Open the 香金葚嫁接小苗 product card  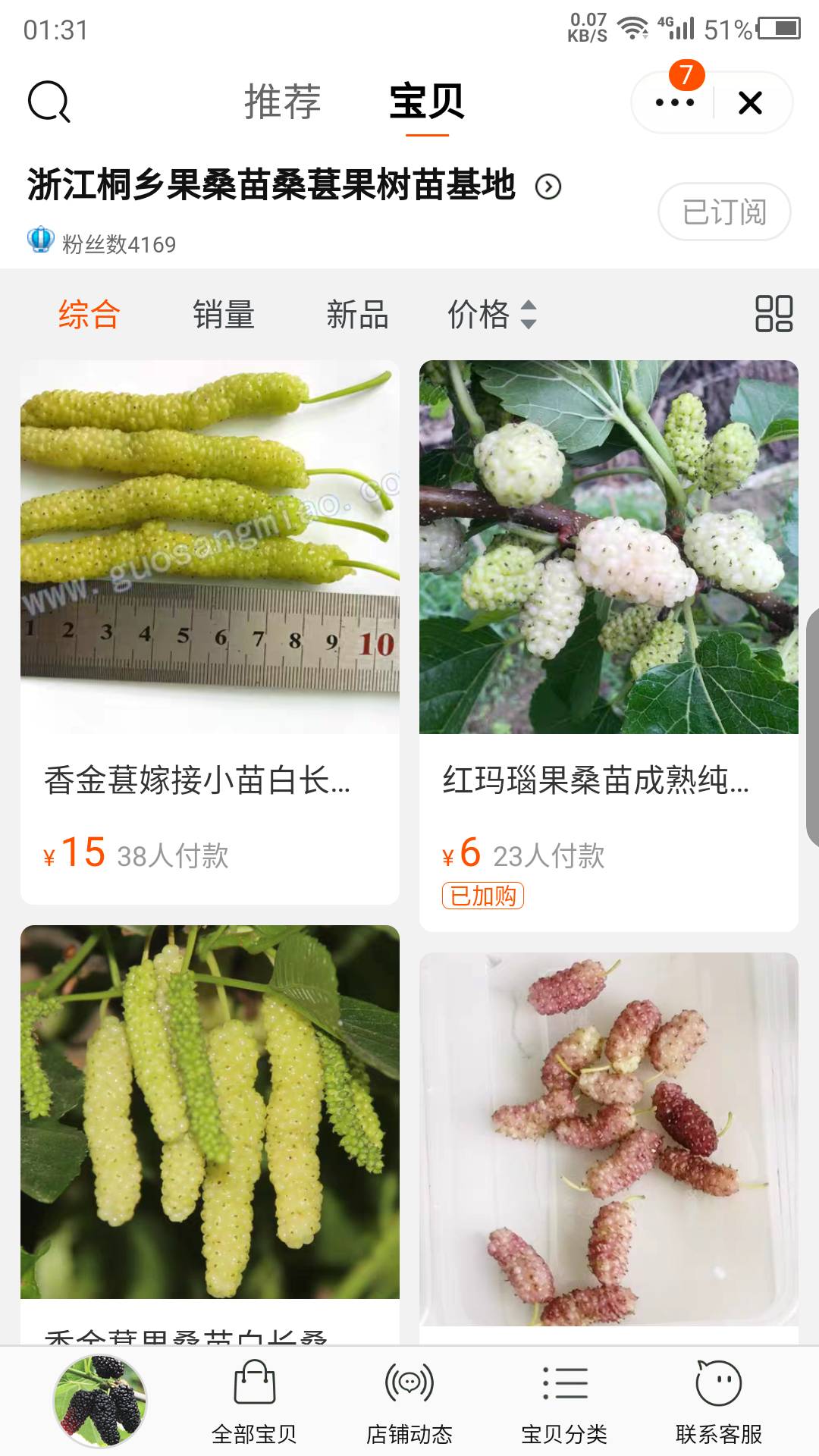(210, 631)
